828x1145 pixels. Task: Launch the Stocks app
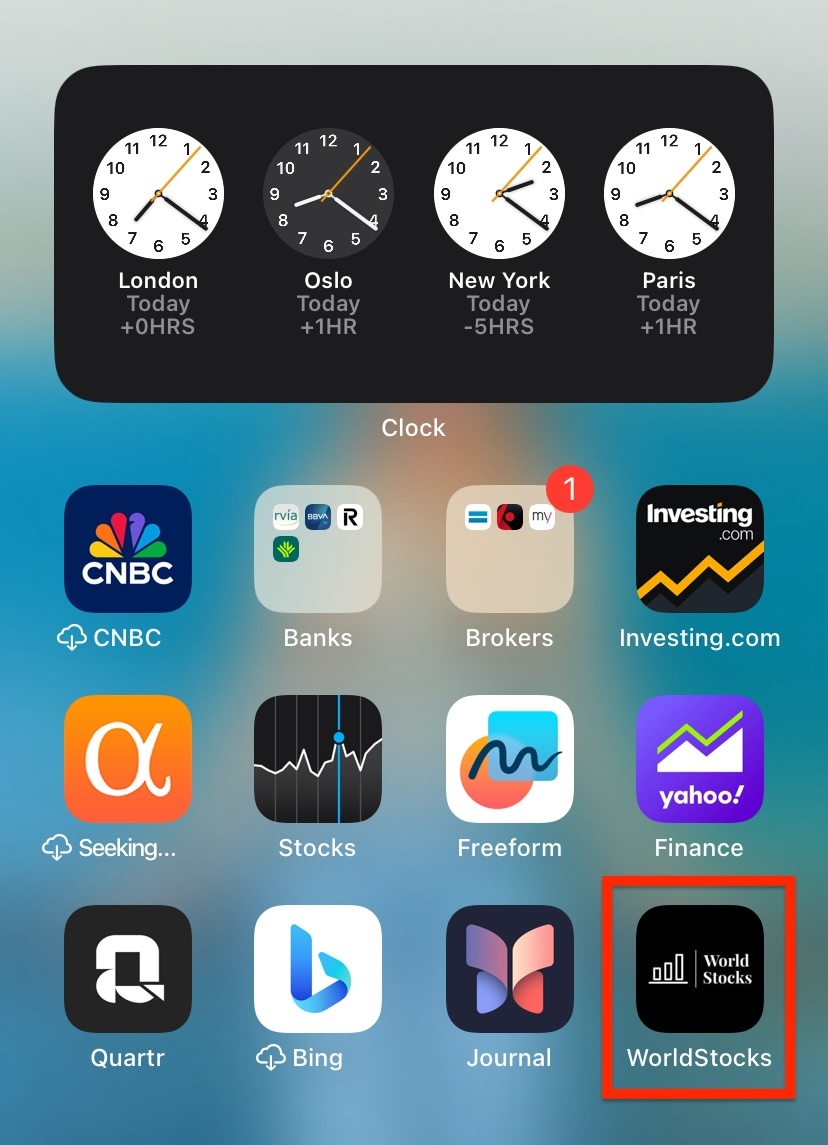click(x=318, y=759)
